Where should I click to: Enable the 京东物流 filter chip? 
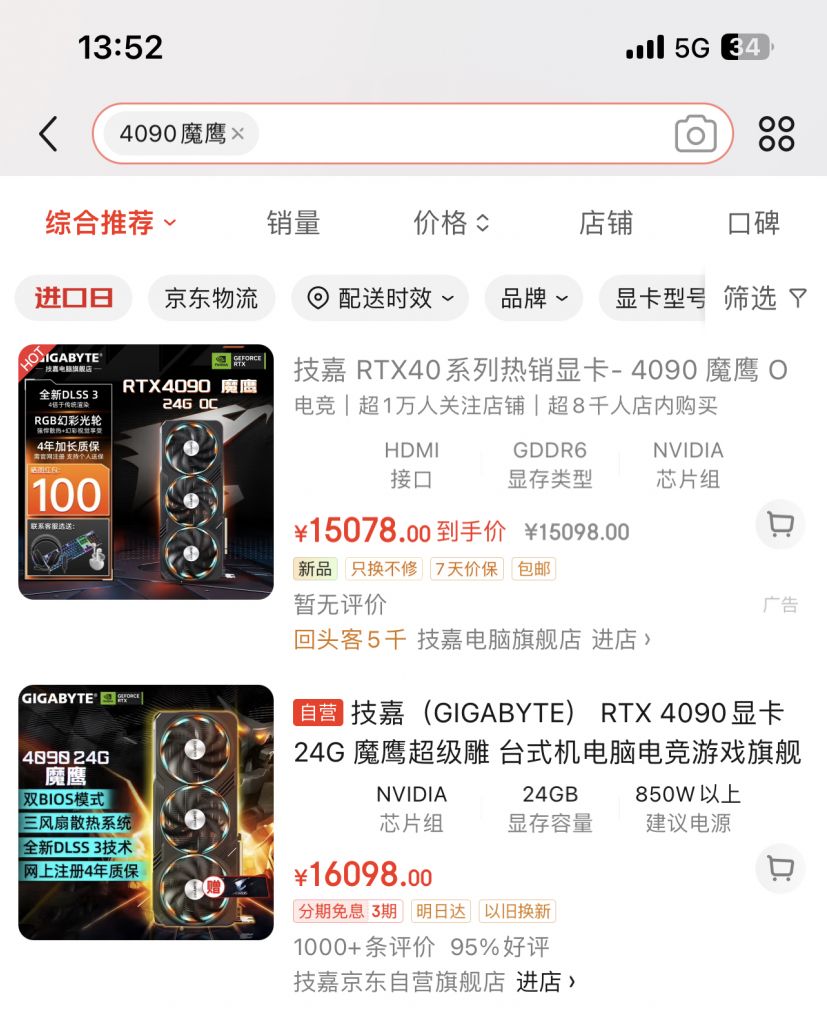point(211,298)
